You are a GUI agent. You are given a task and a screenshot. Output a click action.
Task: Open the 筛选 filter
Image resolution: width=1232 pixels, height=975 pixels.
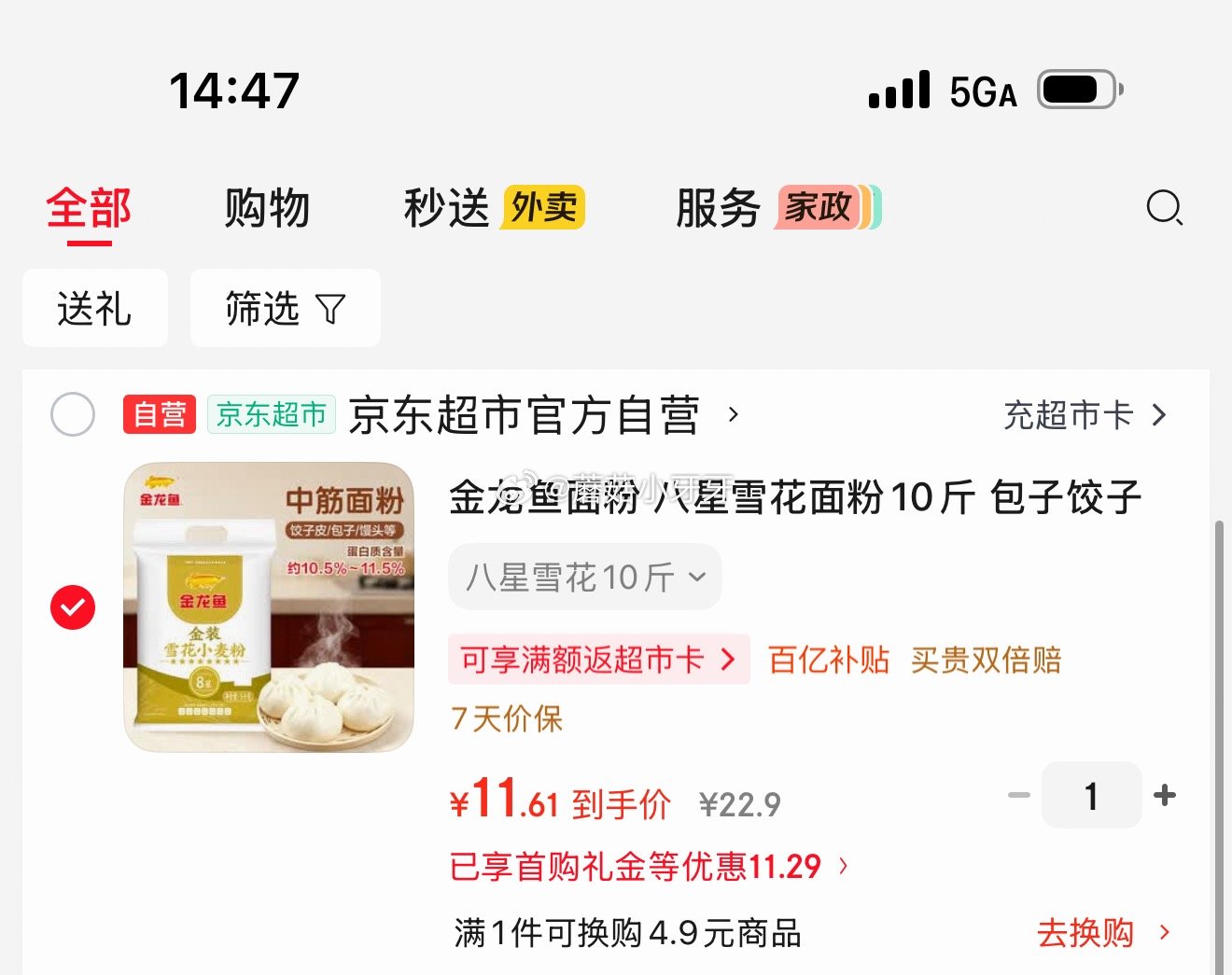(285, 309)
